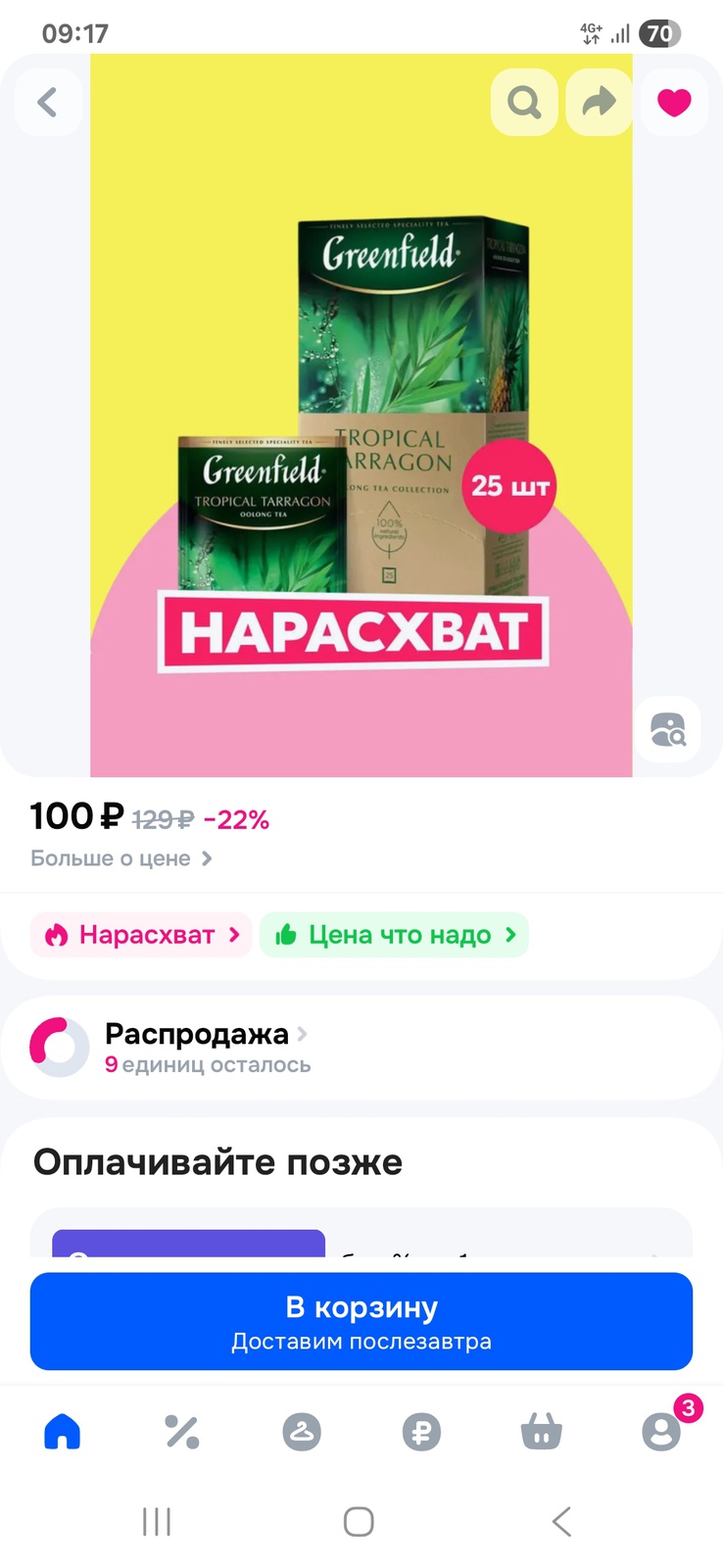Add the tea with 'В корзину'
723x1568 pixels.
click(361, 1320)
